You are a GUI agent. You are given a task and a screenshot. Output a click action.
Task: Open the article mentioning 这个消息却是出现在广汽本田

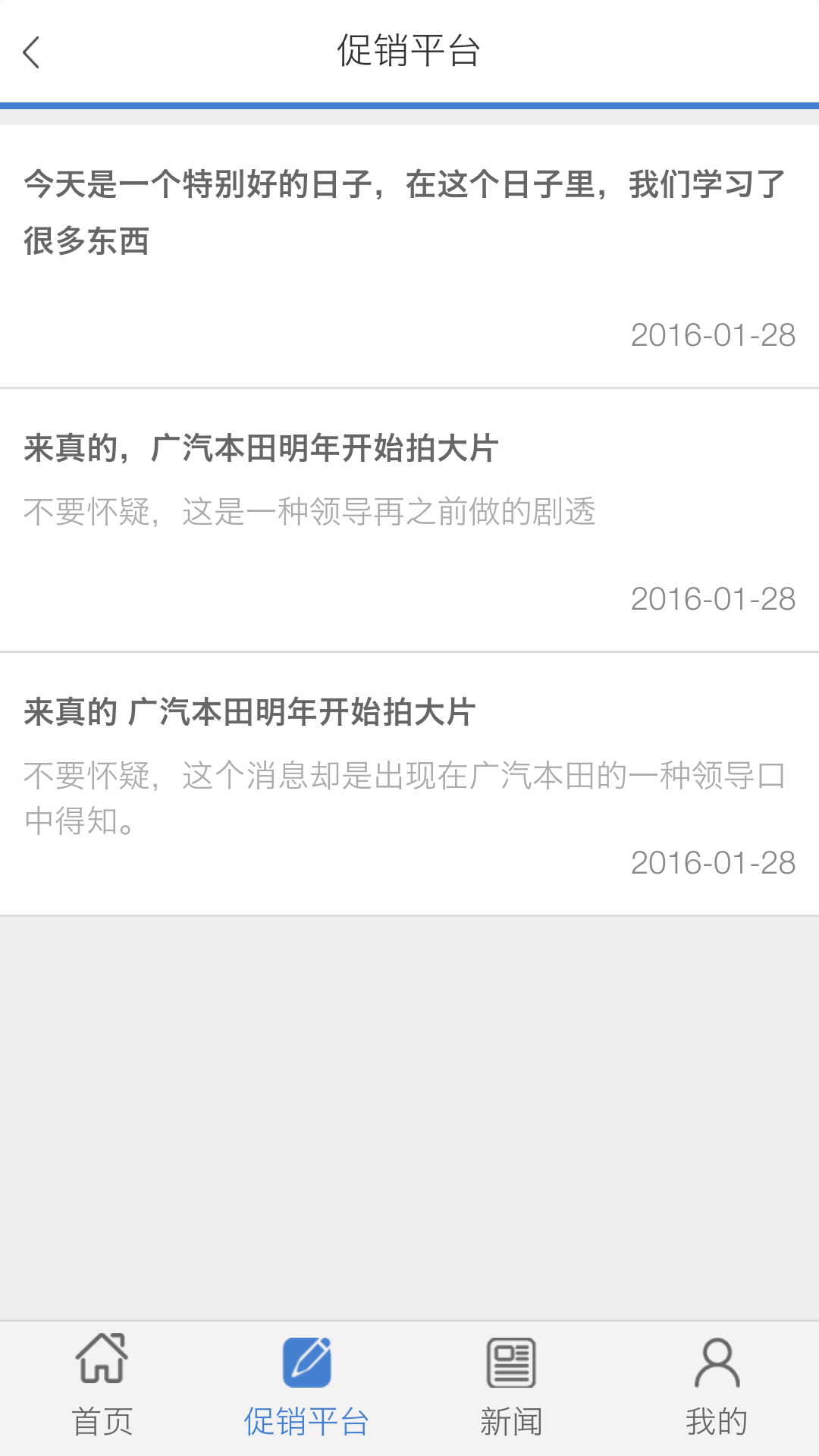click(409, 784)
